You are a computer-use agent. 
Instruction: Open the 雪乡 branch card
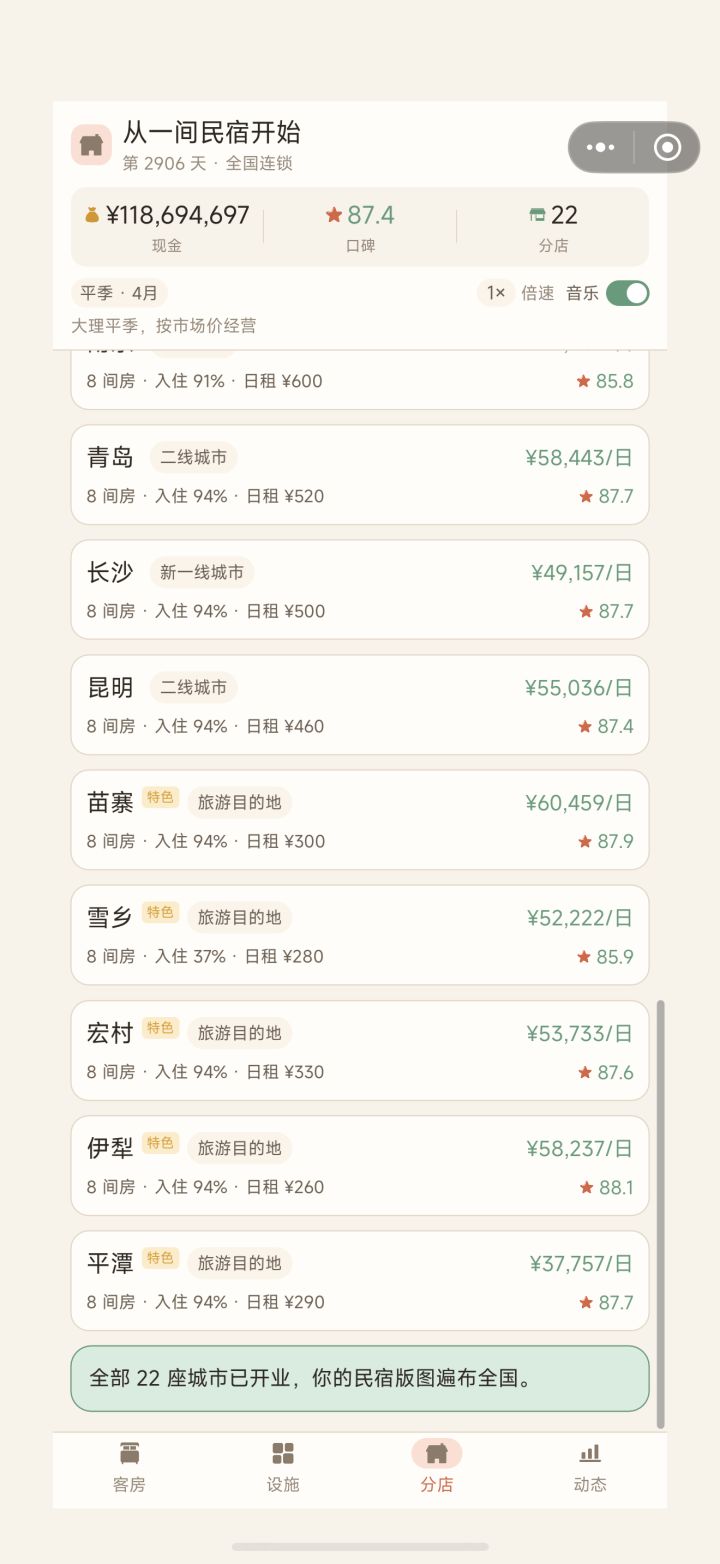[x=360, y=935]
